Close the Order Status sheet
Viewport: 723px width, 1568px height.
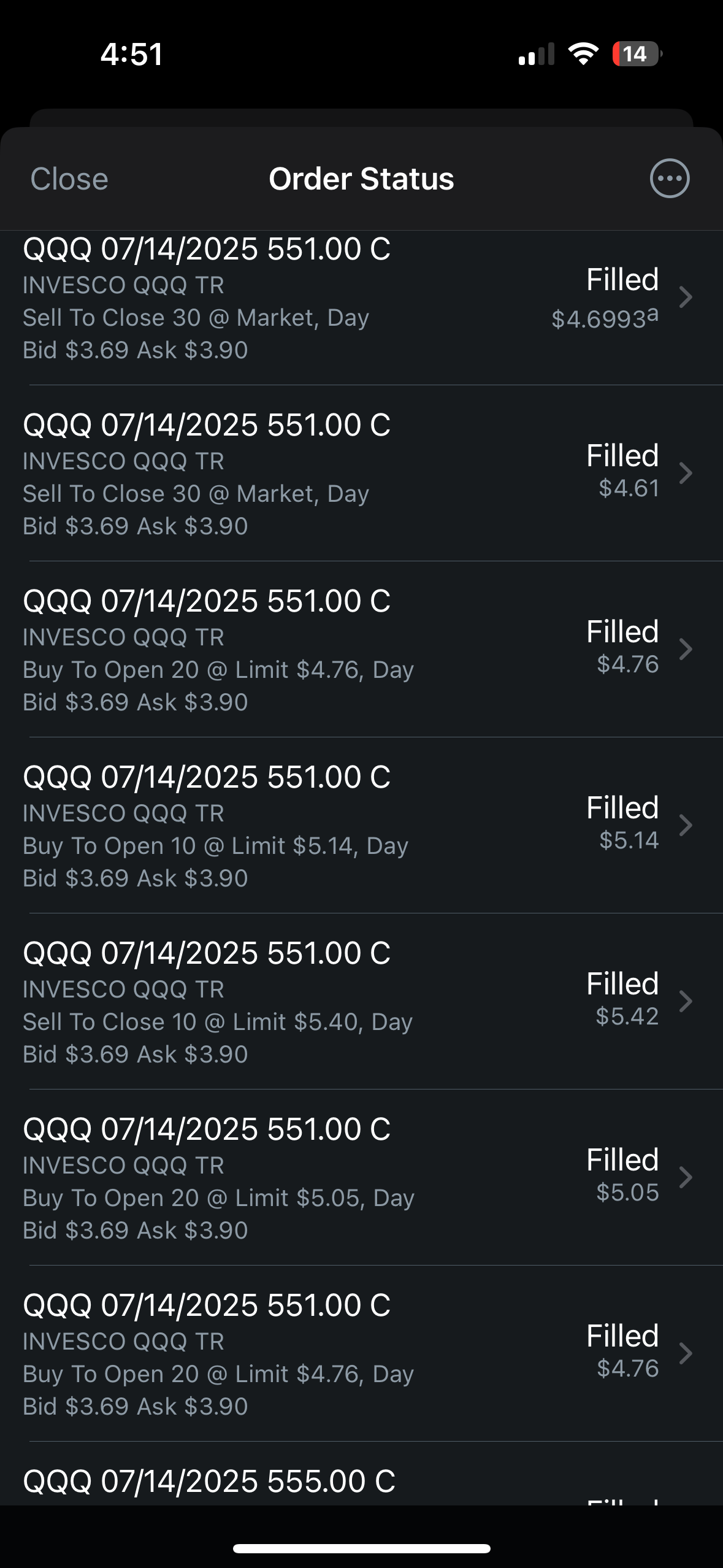point(69,179)
